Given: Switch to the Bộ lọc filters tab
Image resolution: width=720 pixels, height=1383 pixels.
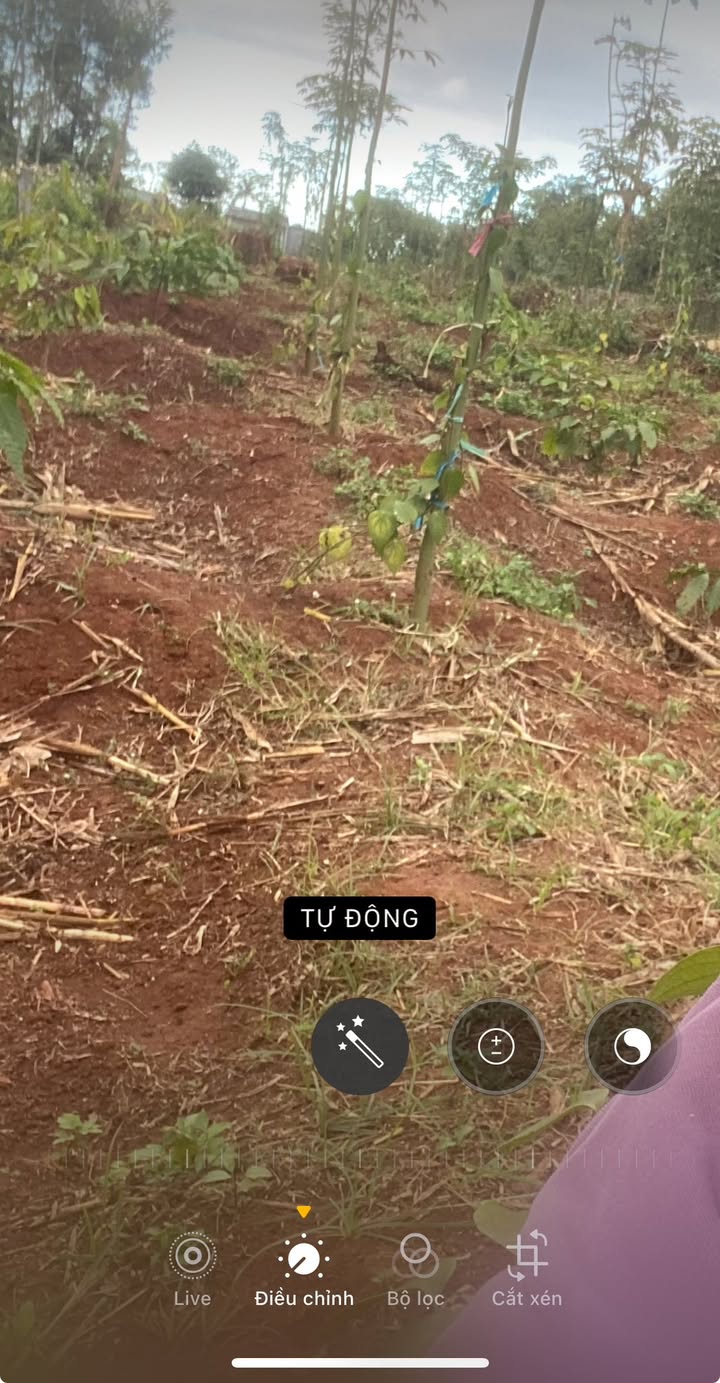Looking at the screenshot, I should tap(415, 1269).
